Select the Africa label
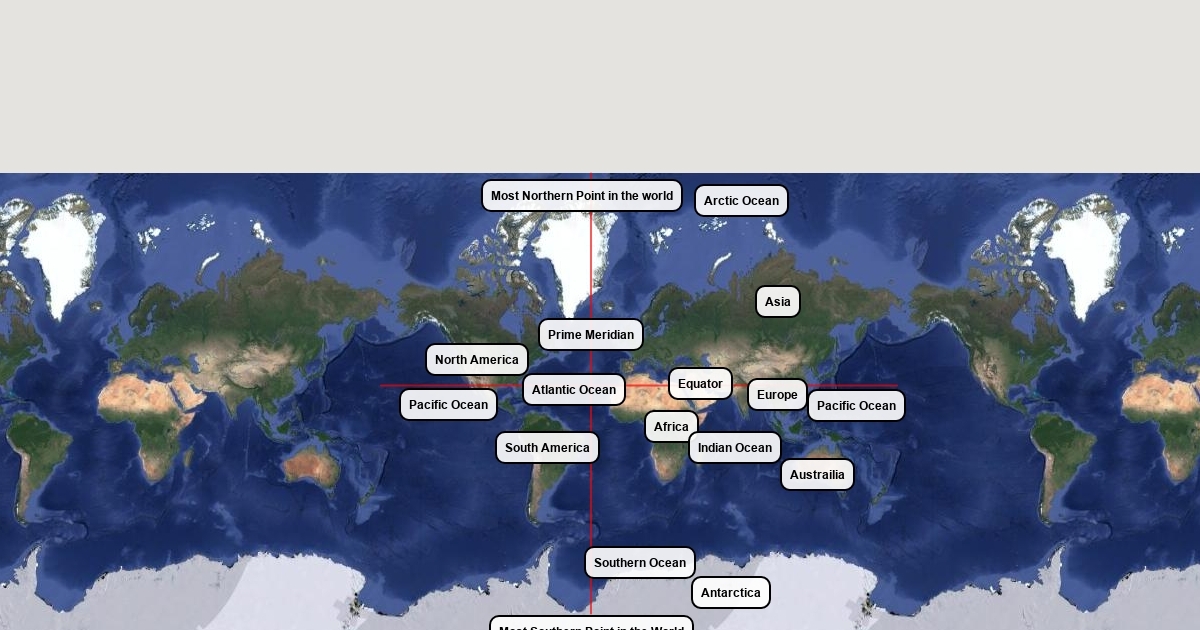The height and width of the screenshot is (630, 1200). (x=670, y=427)
